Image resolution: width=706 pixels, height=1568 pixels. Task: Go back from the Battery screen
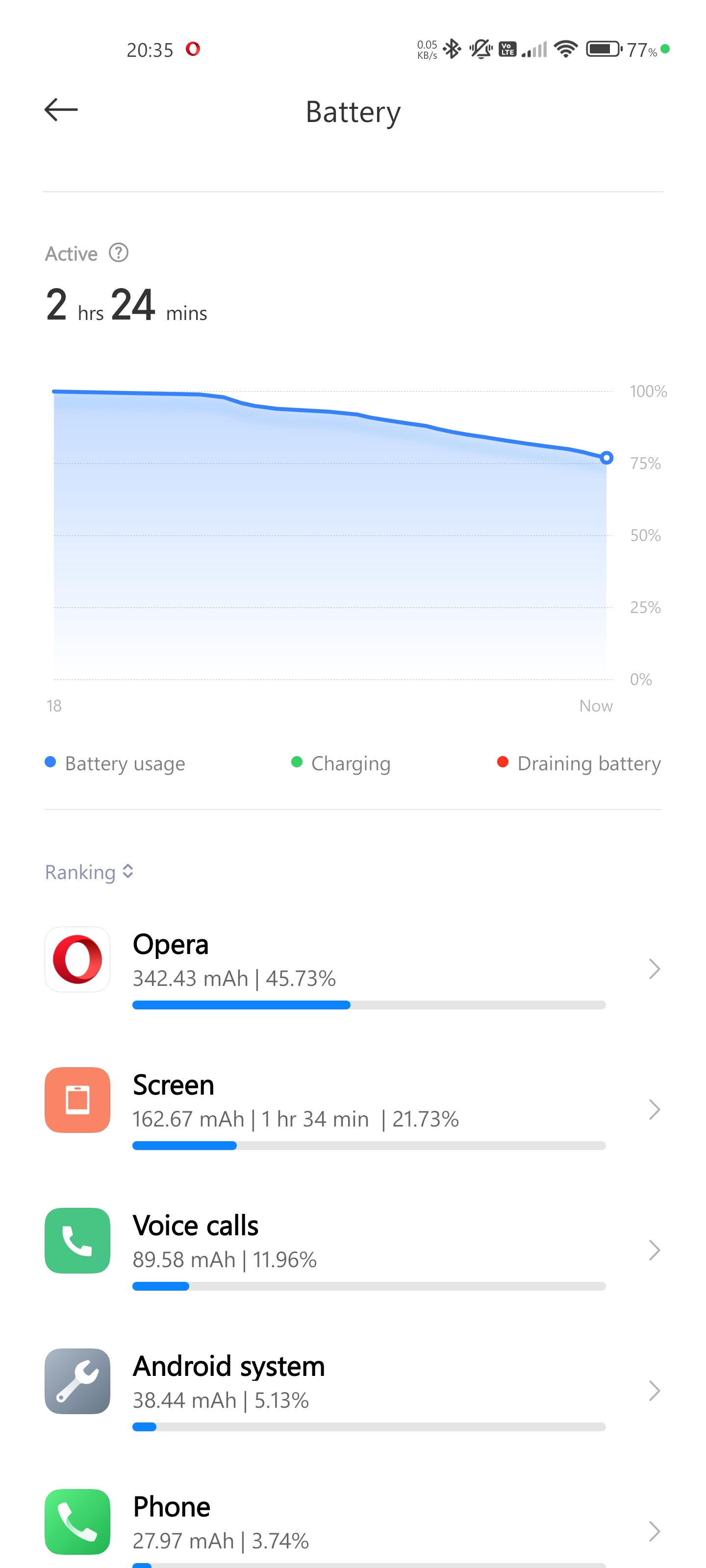point(61,110)
